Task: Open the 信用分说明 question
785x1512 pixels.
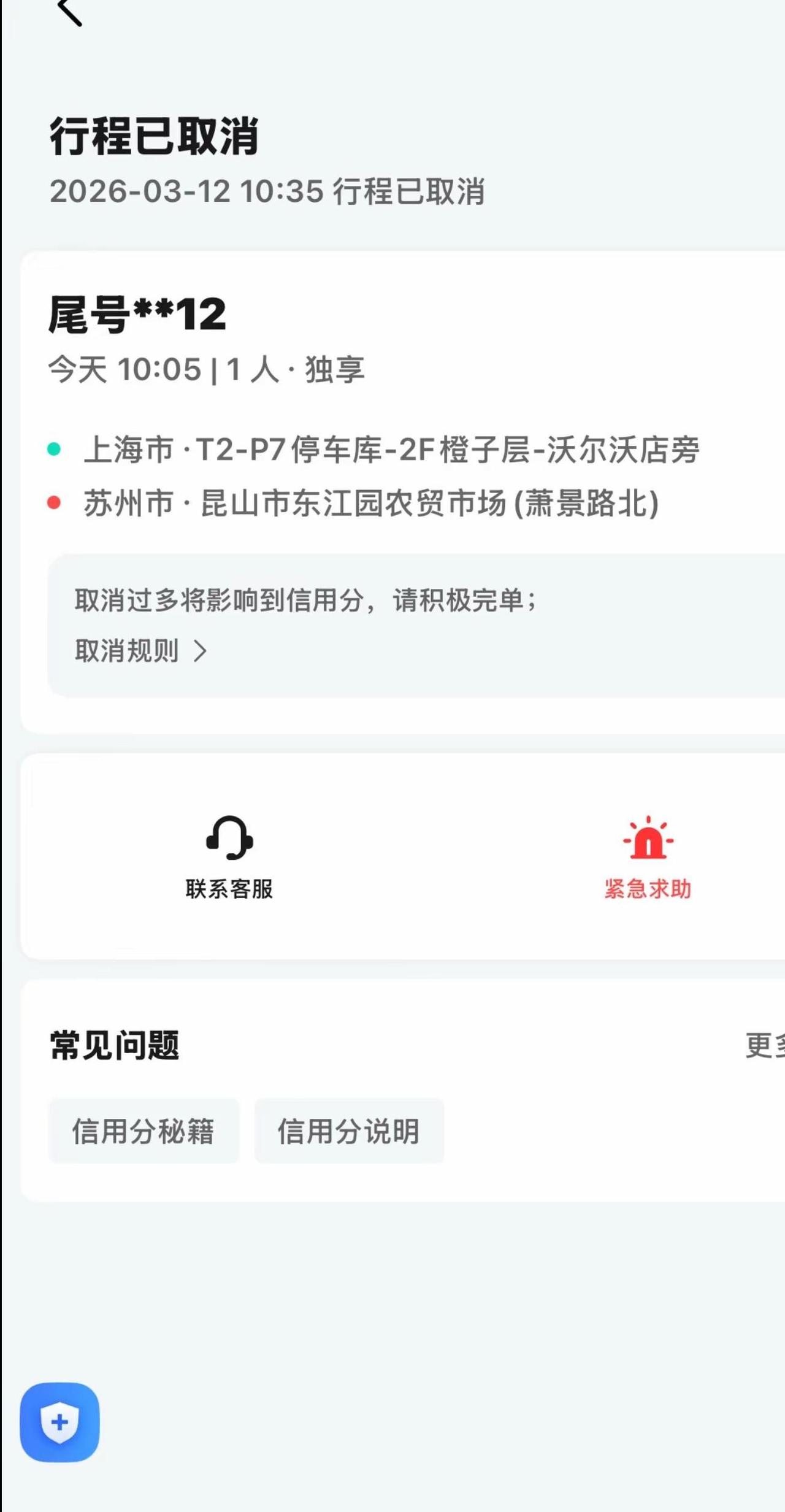Action: (349, 1132)
